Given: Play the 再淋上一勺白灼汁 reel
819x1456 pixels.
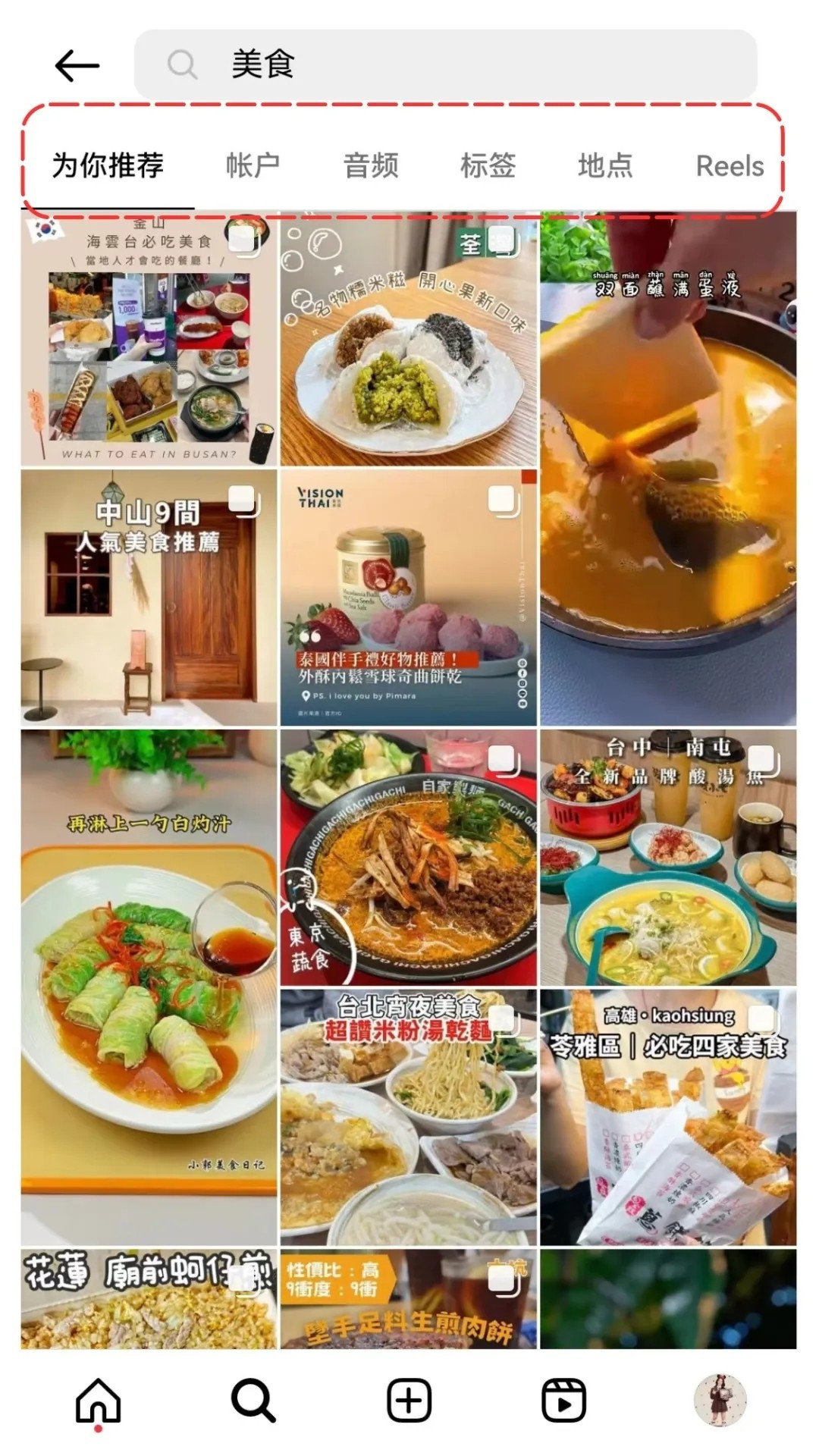Looking at the screenshot, I should [149, 987].
